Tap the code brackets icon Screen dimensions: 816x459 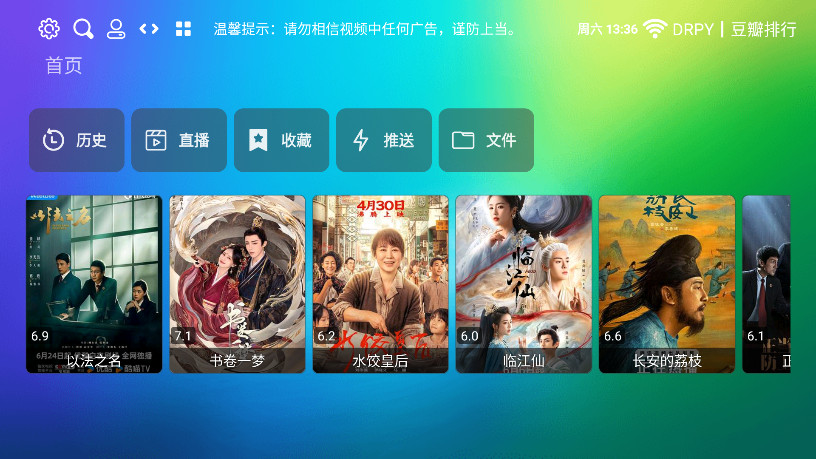149,29
